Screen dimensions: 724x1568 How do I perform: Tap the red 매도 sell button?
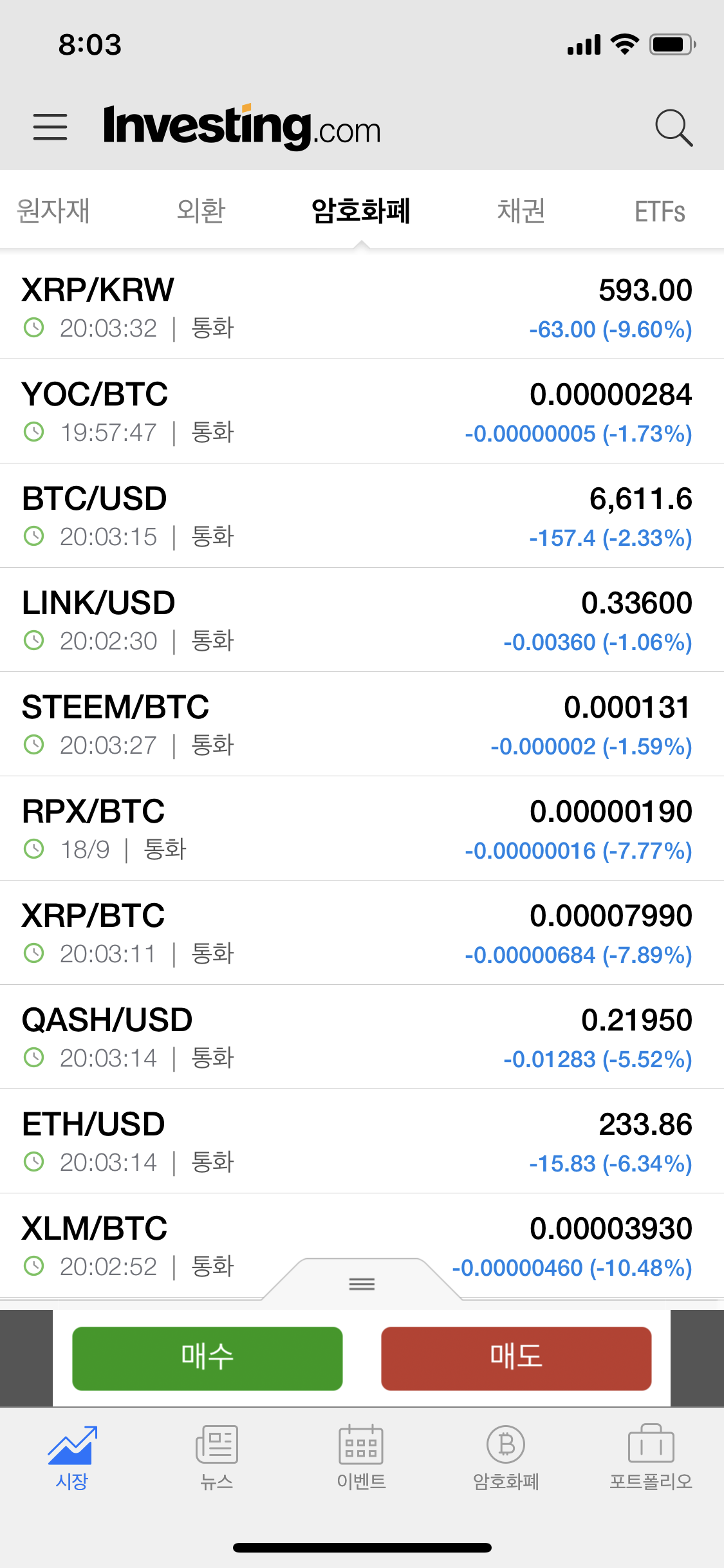click(x=516, y=1358)
